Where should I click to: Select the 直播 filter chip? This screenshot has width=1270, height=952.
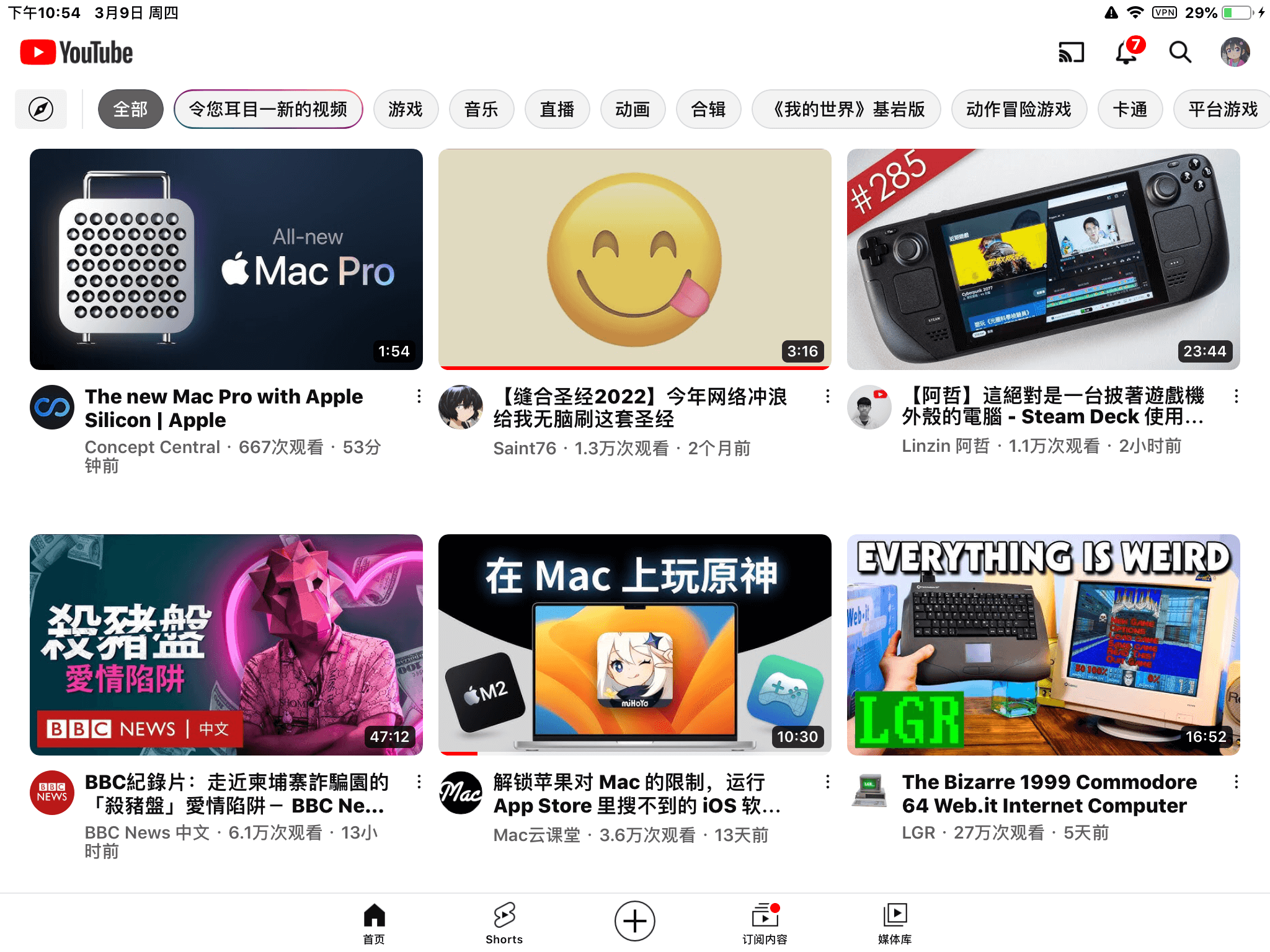tap(557, 110)
